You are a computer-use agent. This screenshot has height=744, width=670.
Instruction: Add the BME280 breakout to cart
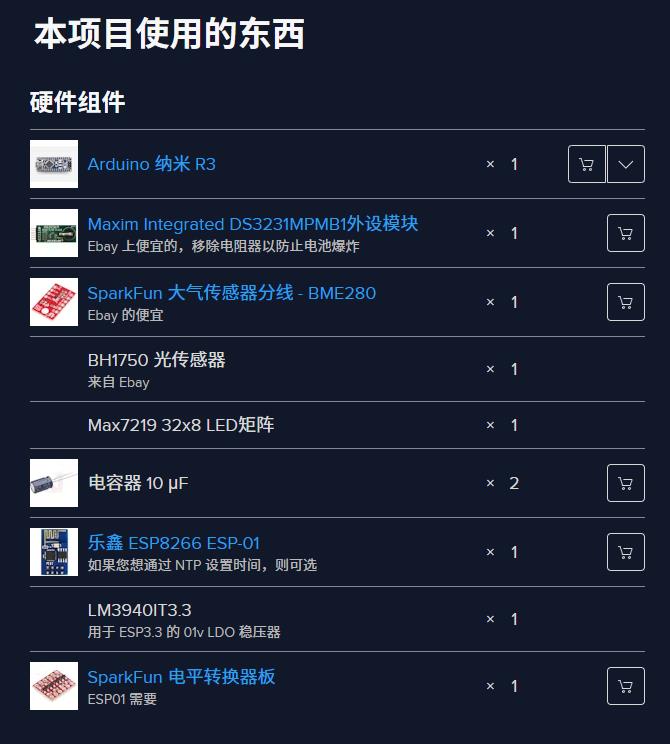pyautogui.click(x=626, y=302)
